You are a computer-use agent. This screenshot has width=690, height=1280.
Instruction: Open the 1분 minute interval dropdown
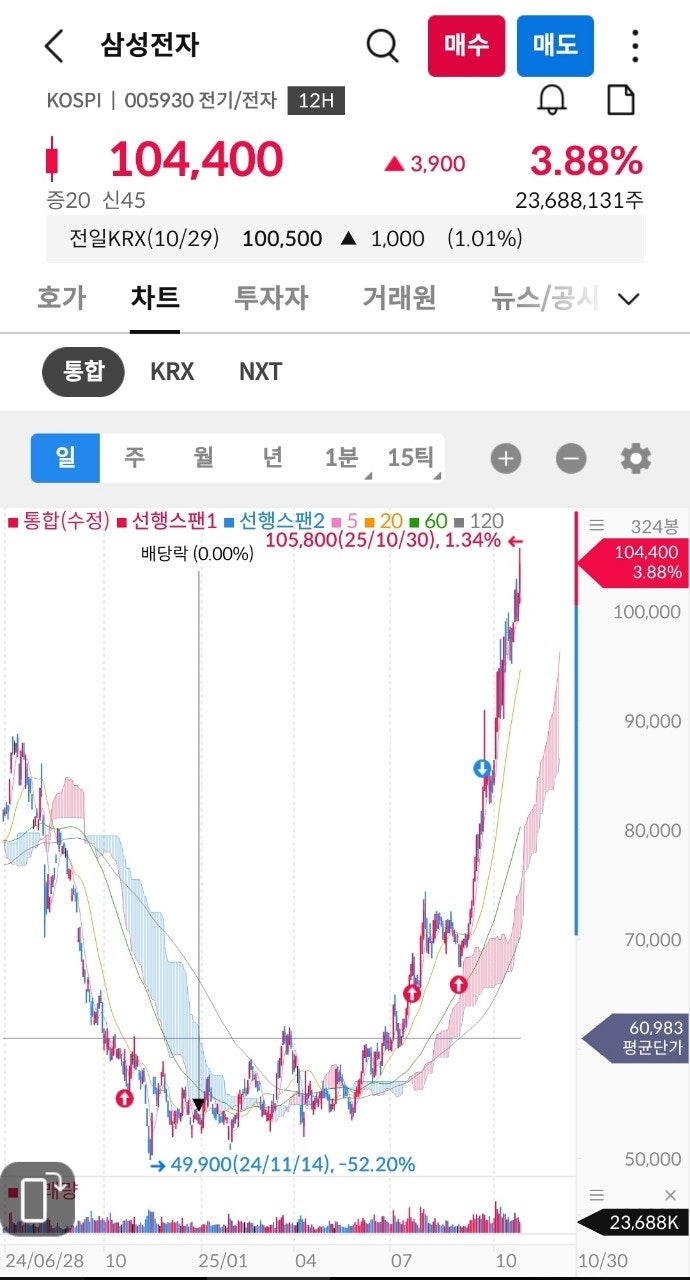[341, 458]
